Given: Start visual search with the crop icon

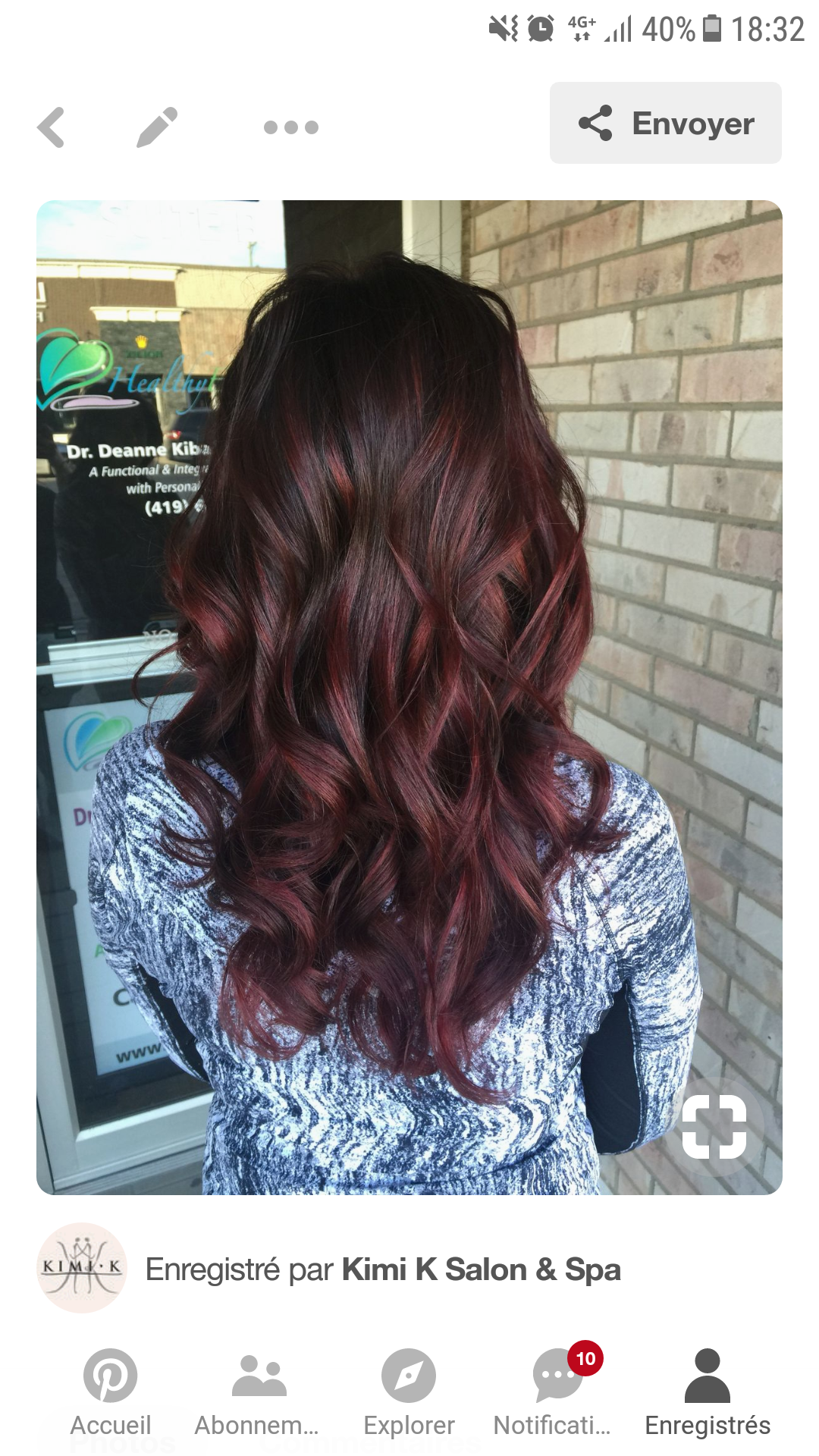Looking at the screenshot, I should coord(714,1126).
